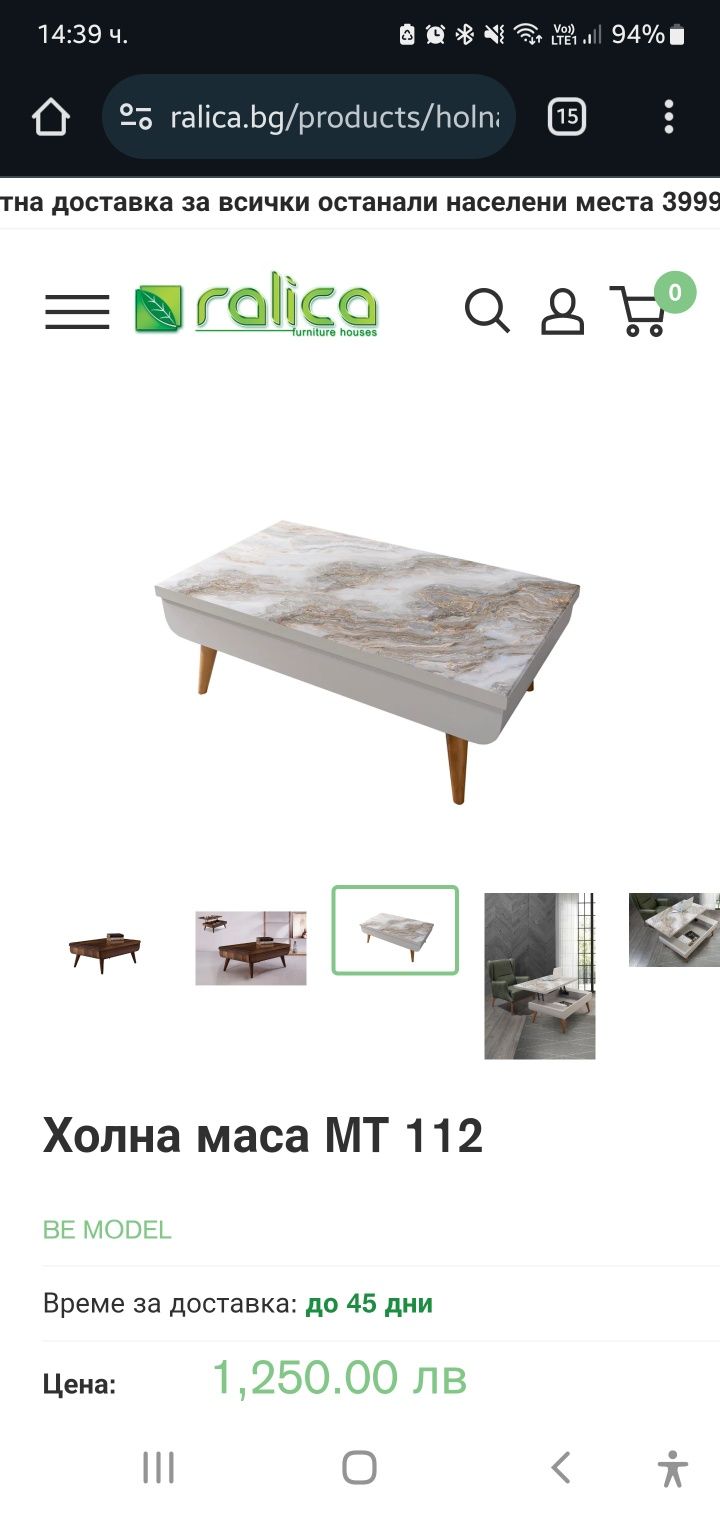Go back with the system back button
The width and height of the screenshot is (720, 1520).
click(x=561, y=1468)
